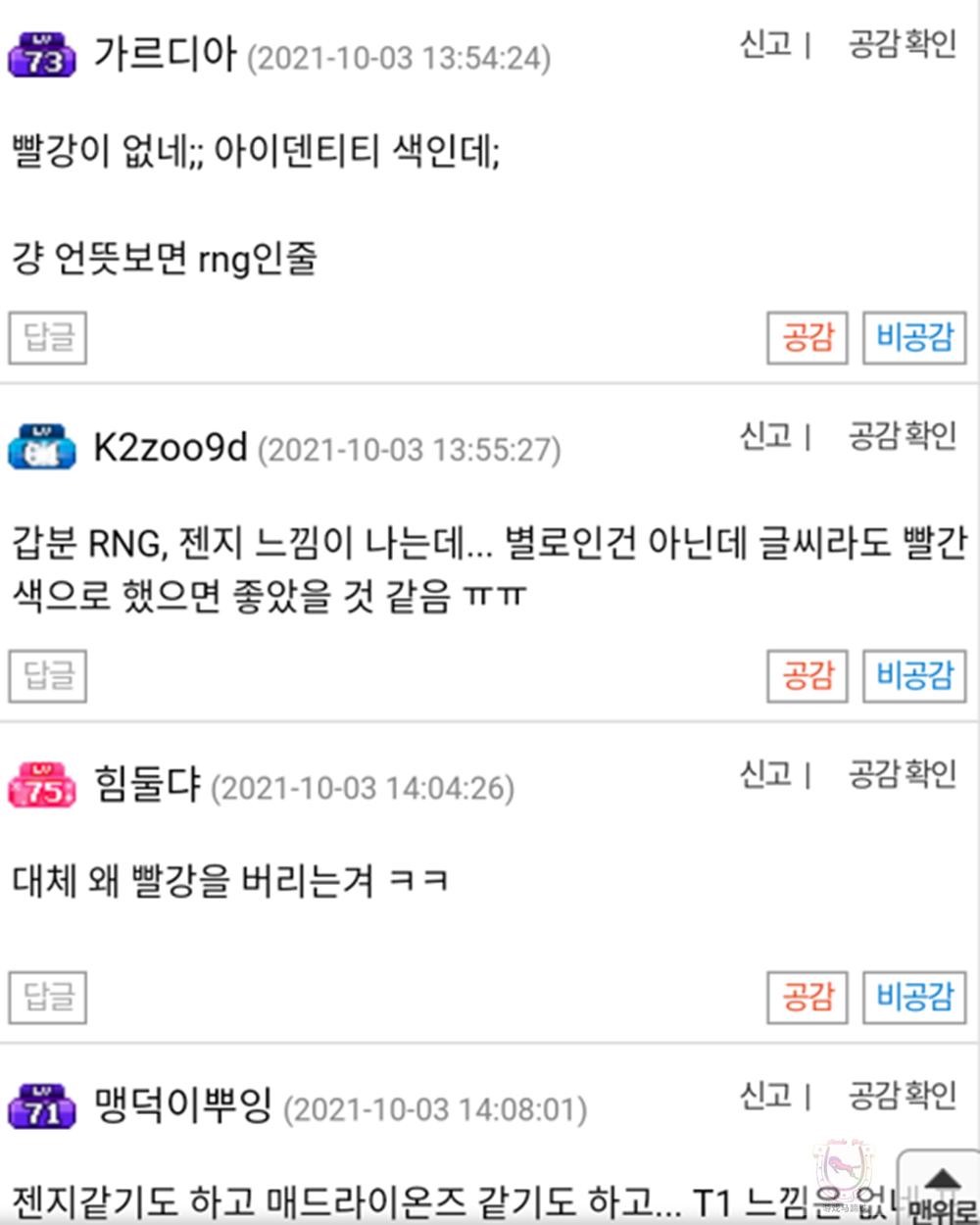Image resolution: width=980 pixels, height=1225 pixels.
Task: Open 공감확인 for 맹덕이뿌잉's comment
Action: (902, 1095)
